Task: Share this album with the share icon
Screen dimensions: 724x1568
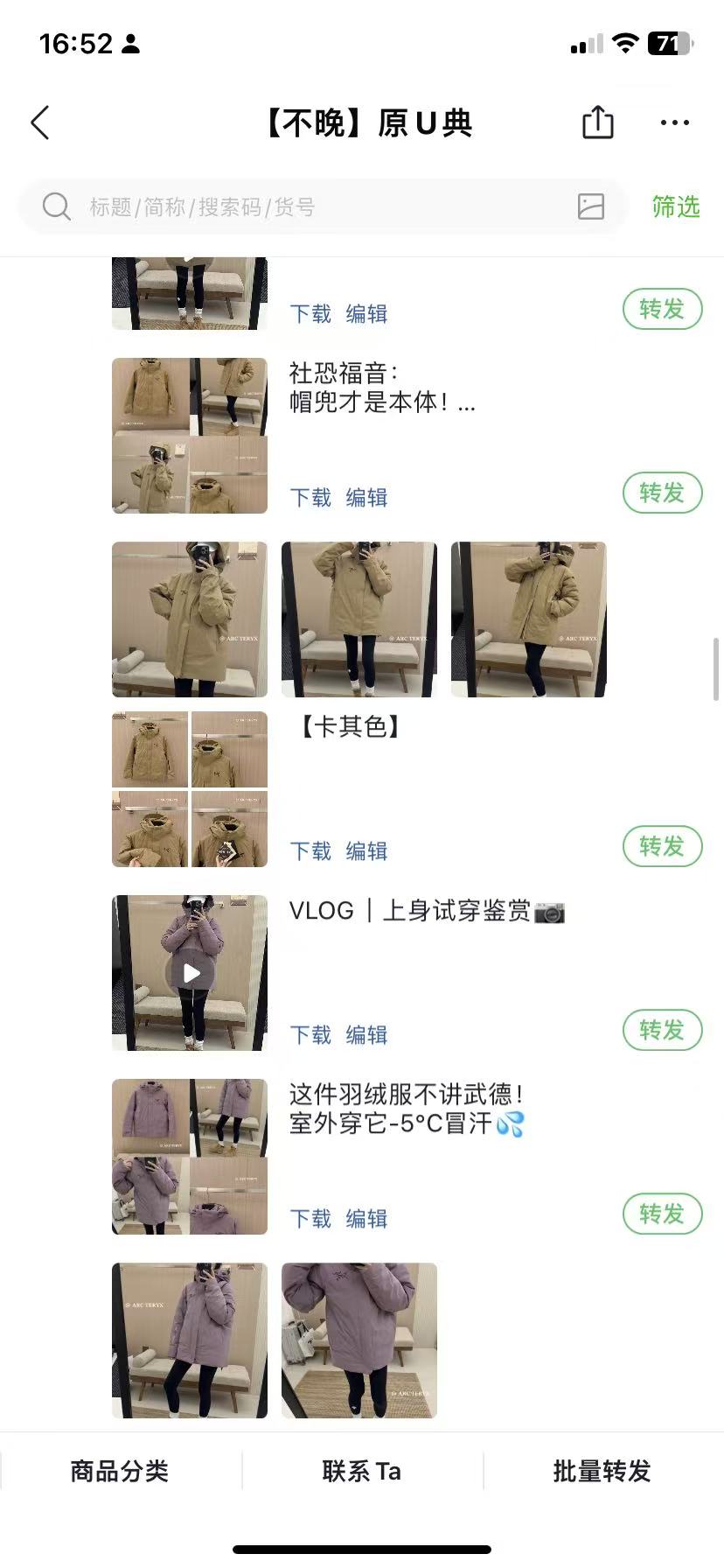Action: 598,122
